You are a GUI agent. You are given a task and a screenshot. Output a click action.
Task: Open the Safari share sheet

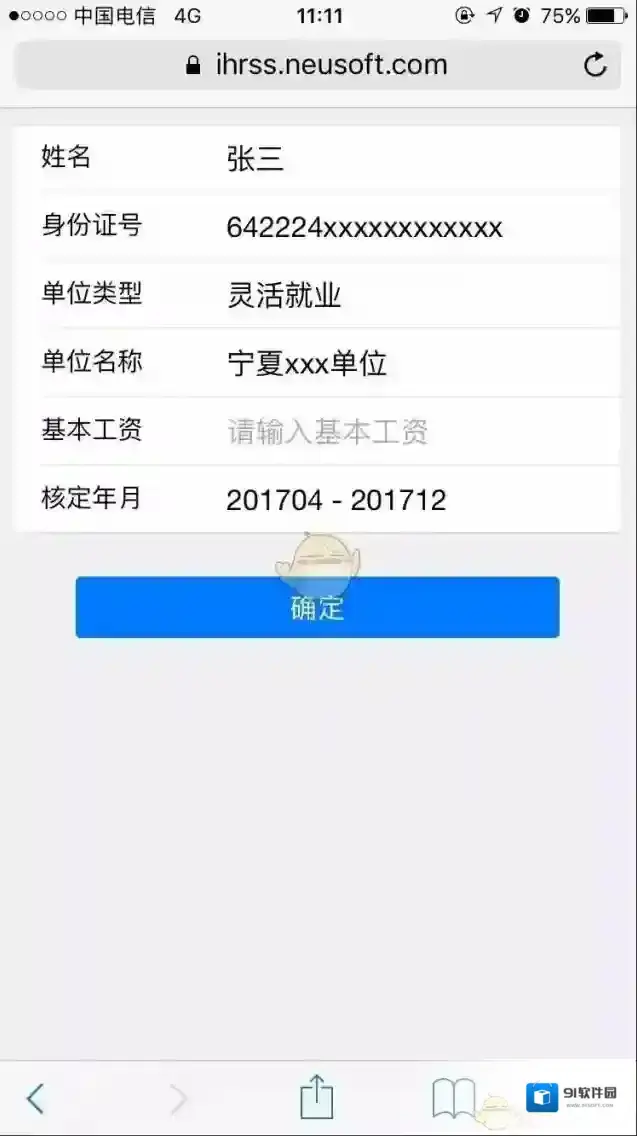point(316,1097)
